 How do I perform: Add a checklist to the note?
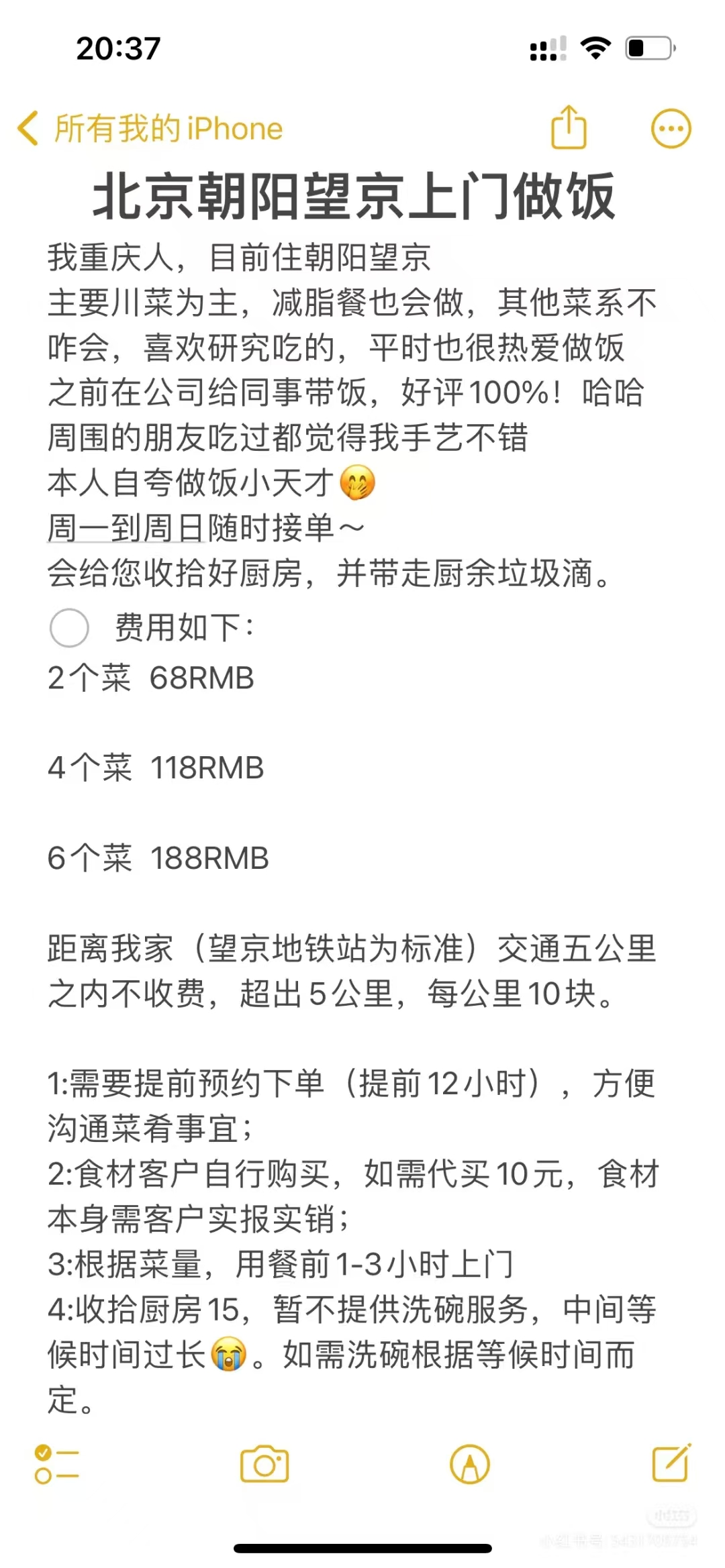click(x=56, y=1464)
